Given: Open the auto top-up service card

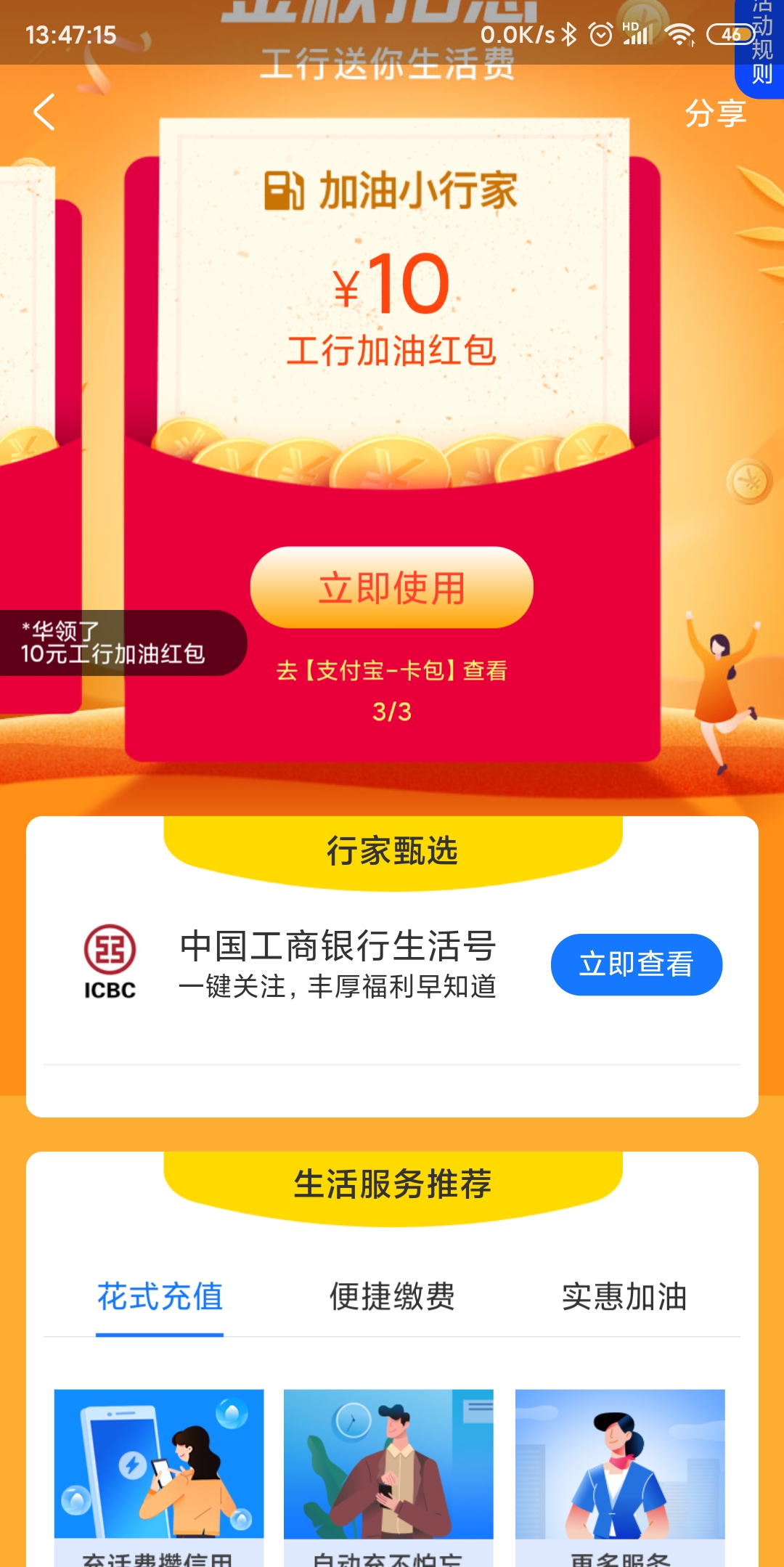Looking at the screenshot, I should click(388, 1474).
